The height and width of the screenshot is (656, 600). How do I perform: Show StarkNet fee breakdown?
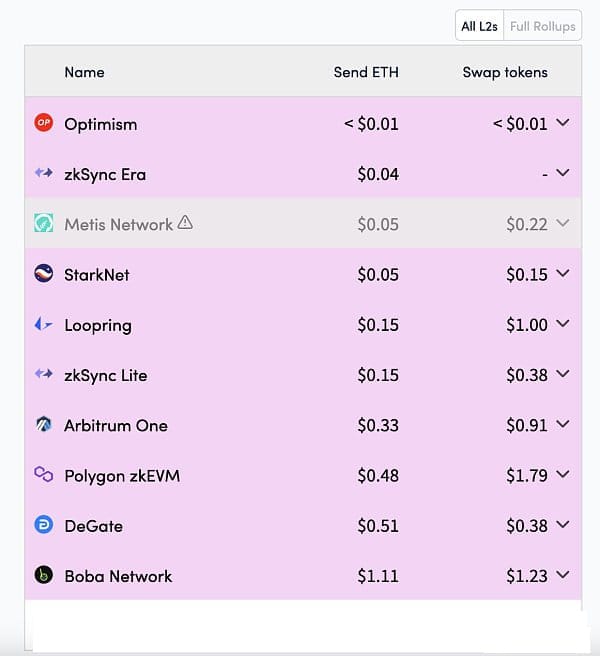click(x=562, y=274)
